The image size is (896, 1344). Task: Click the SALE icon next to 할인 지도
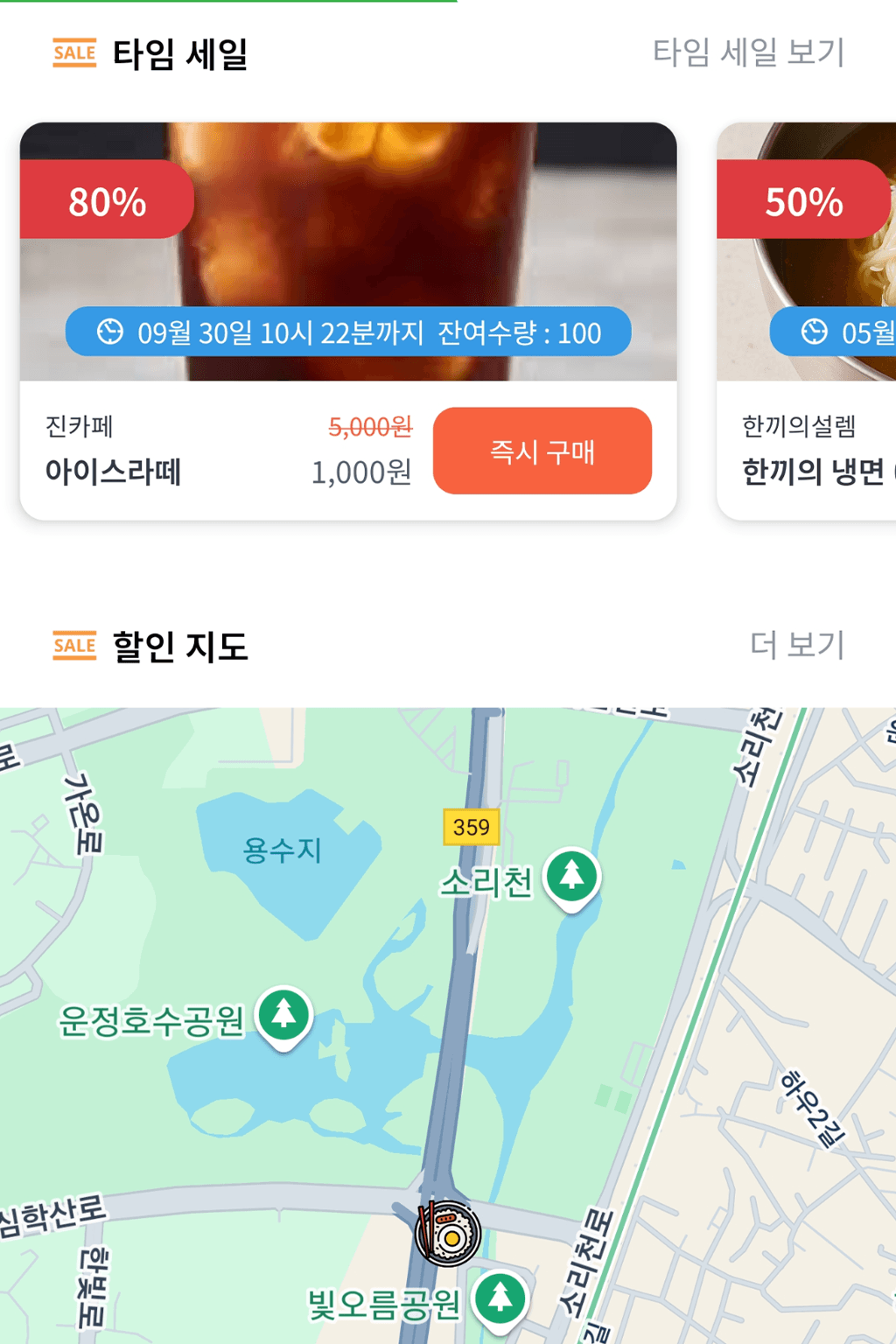click(x=73, y=646)
